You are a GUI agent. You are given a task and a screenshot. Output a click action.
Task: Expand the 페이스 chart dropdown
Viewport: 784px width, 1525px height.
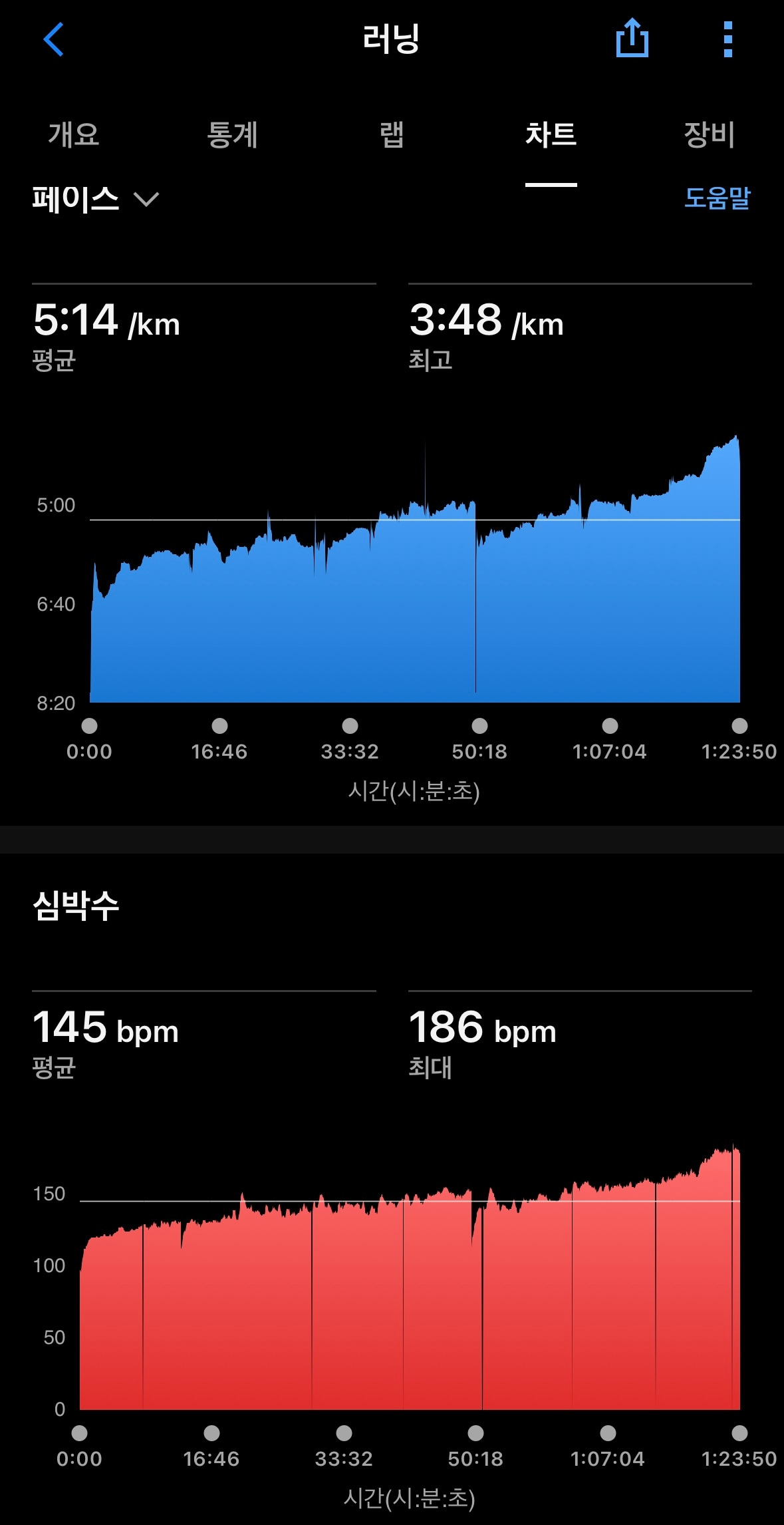pos(96,199)
